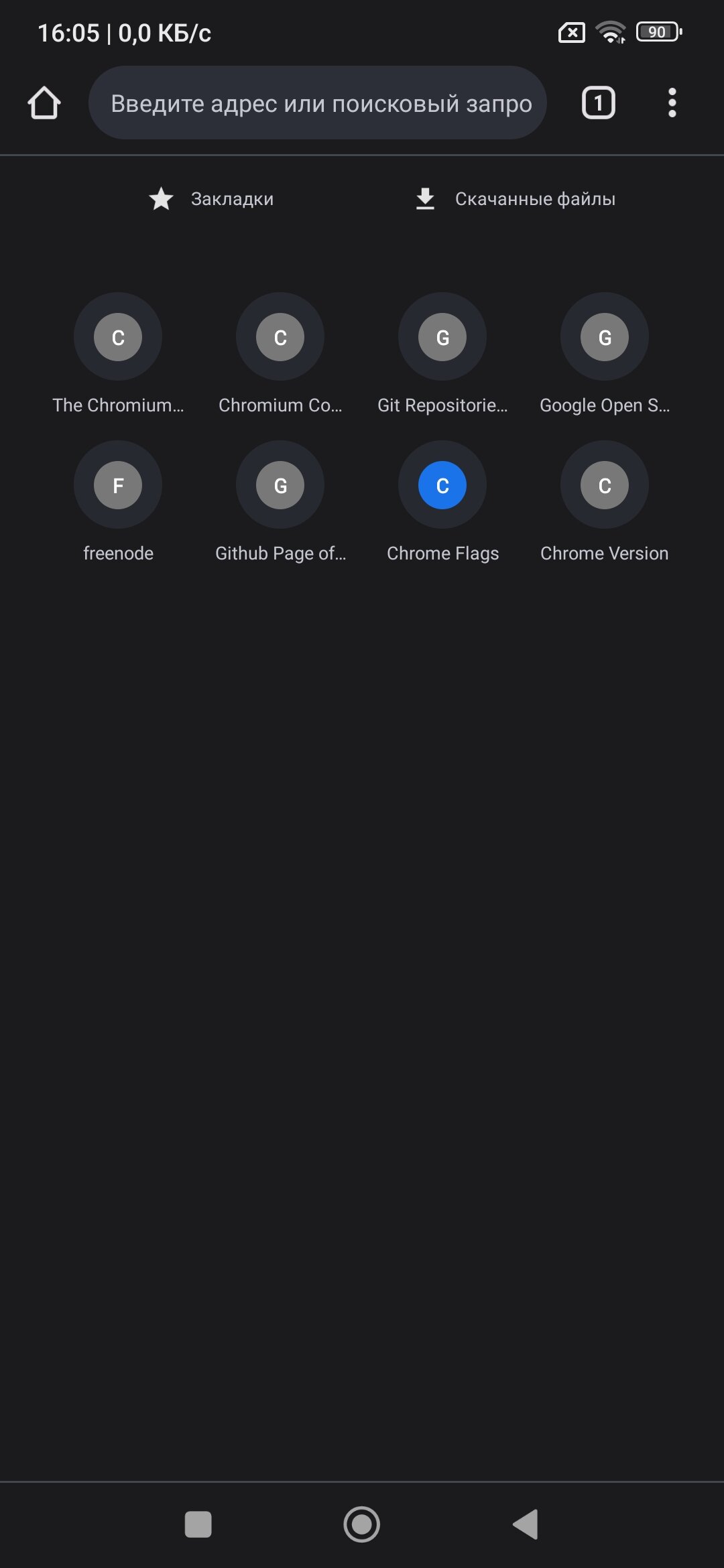Focus the address and search field
Viewport: 724px width, 1568px height.
click(x=318, y=103)
